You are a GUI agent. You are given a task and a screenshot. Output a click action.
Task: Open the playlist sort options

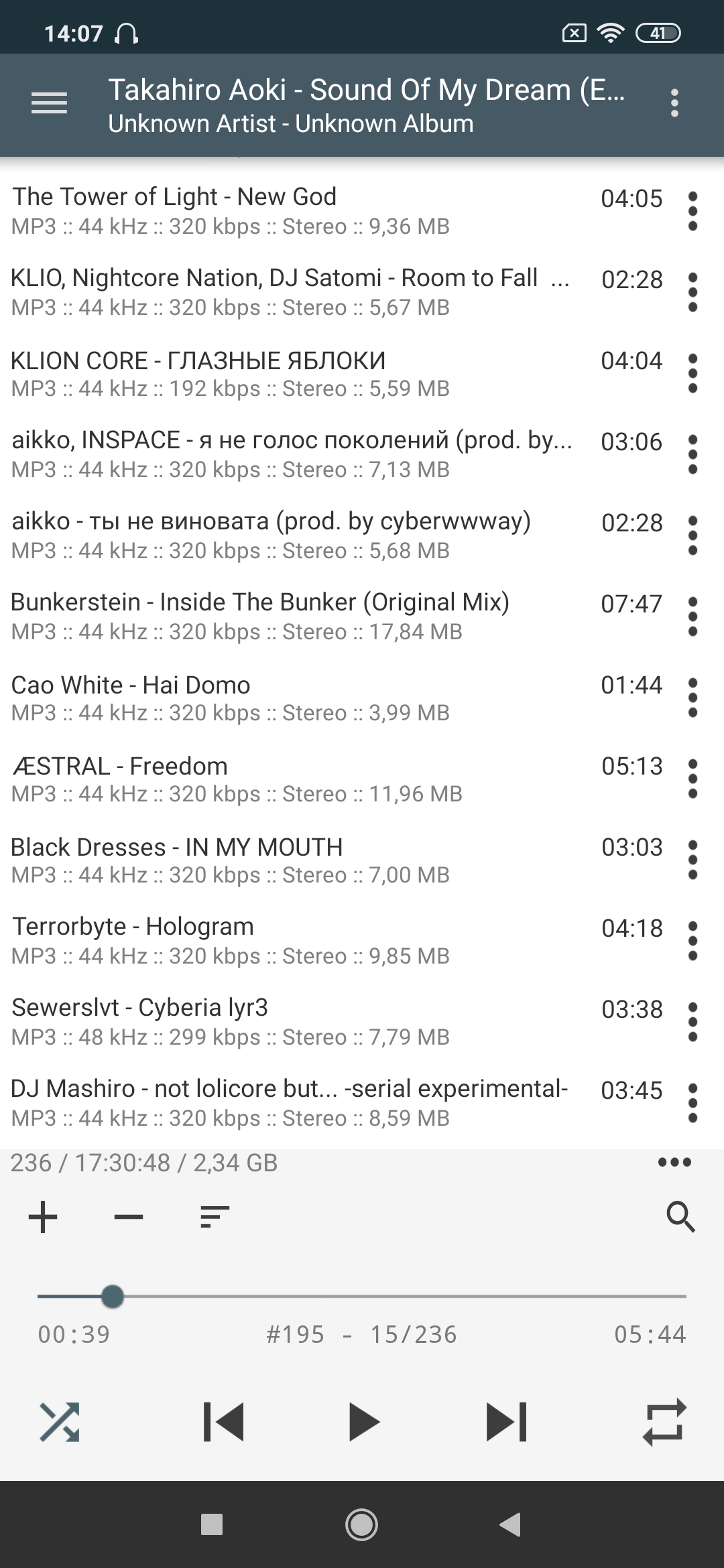(215, 1217)
